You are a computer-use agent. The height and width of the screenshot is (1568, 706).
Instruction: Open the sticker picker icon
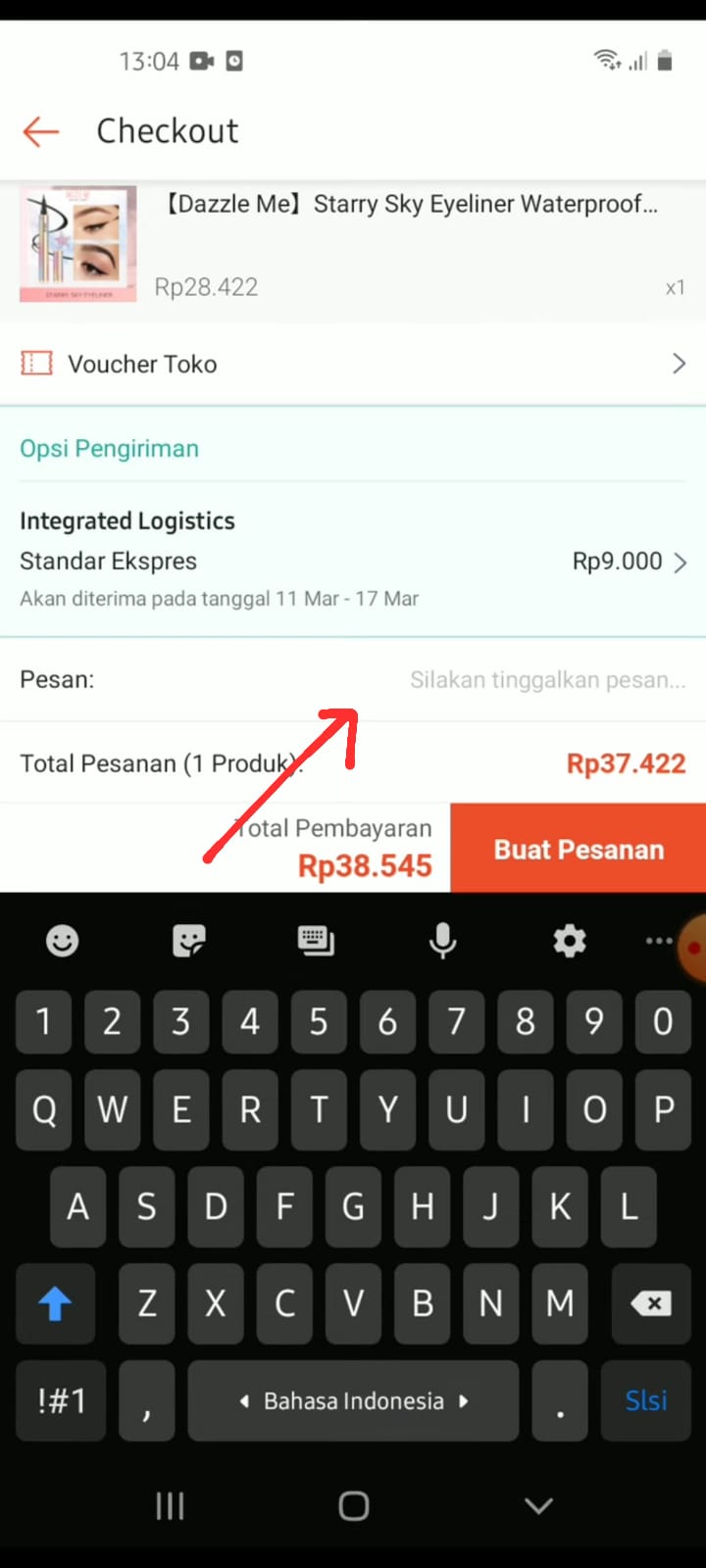click(189, 941)
